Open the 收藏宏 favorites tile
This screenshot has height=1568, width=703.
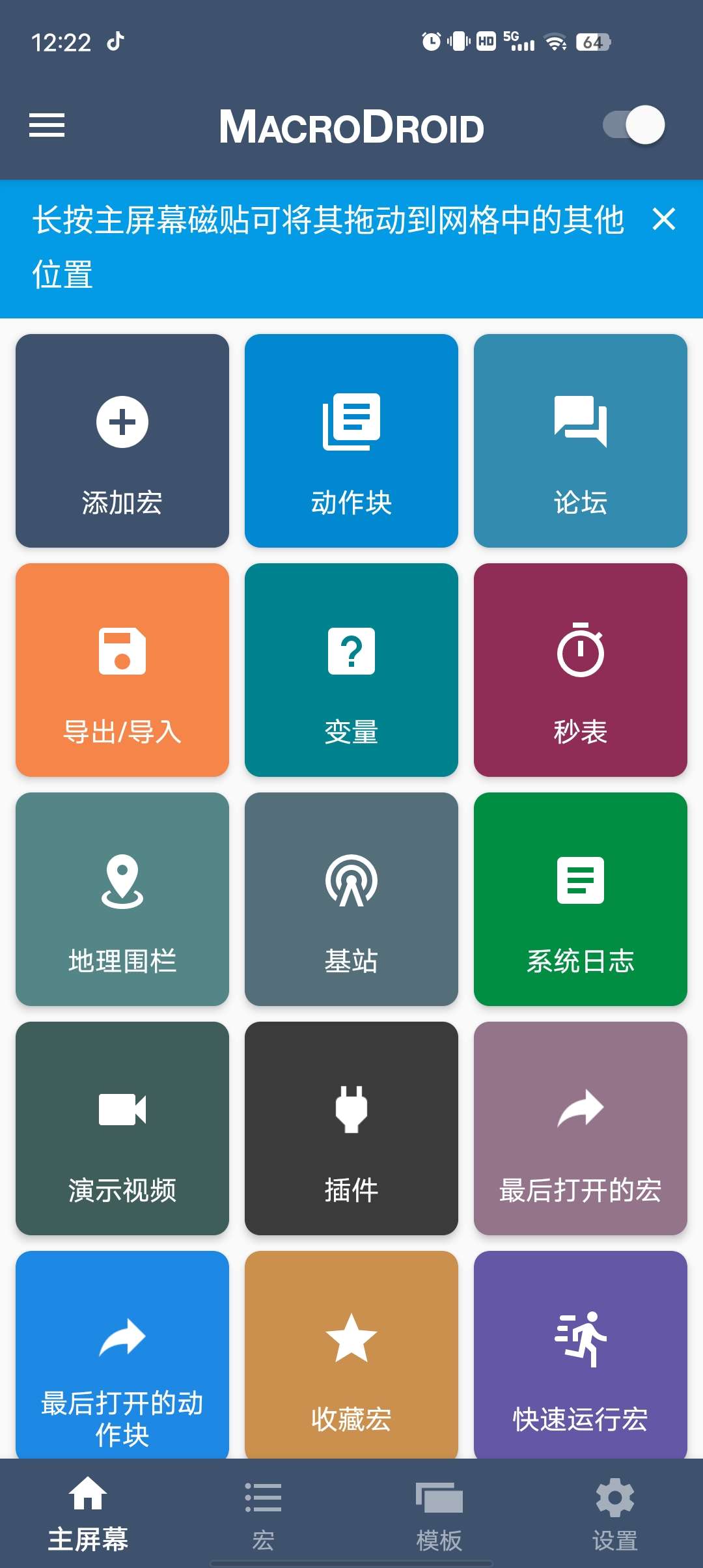click(x=351, y=1354)
